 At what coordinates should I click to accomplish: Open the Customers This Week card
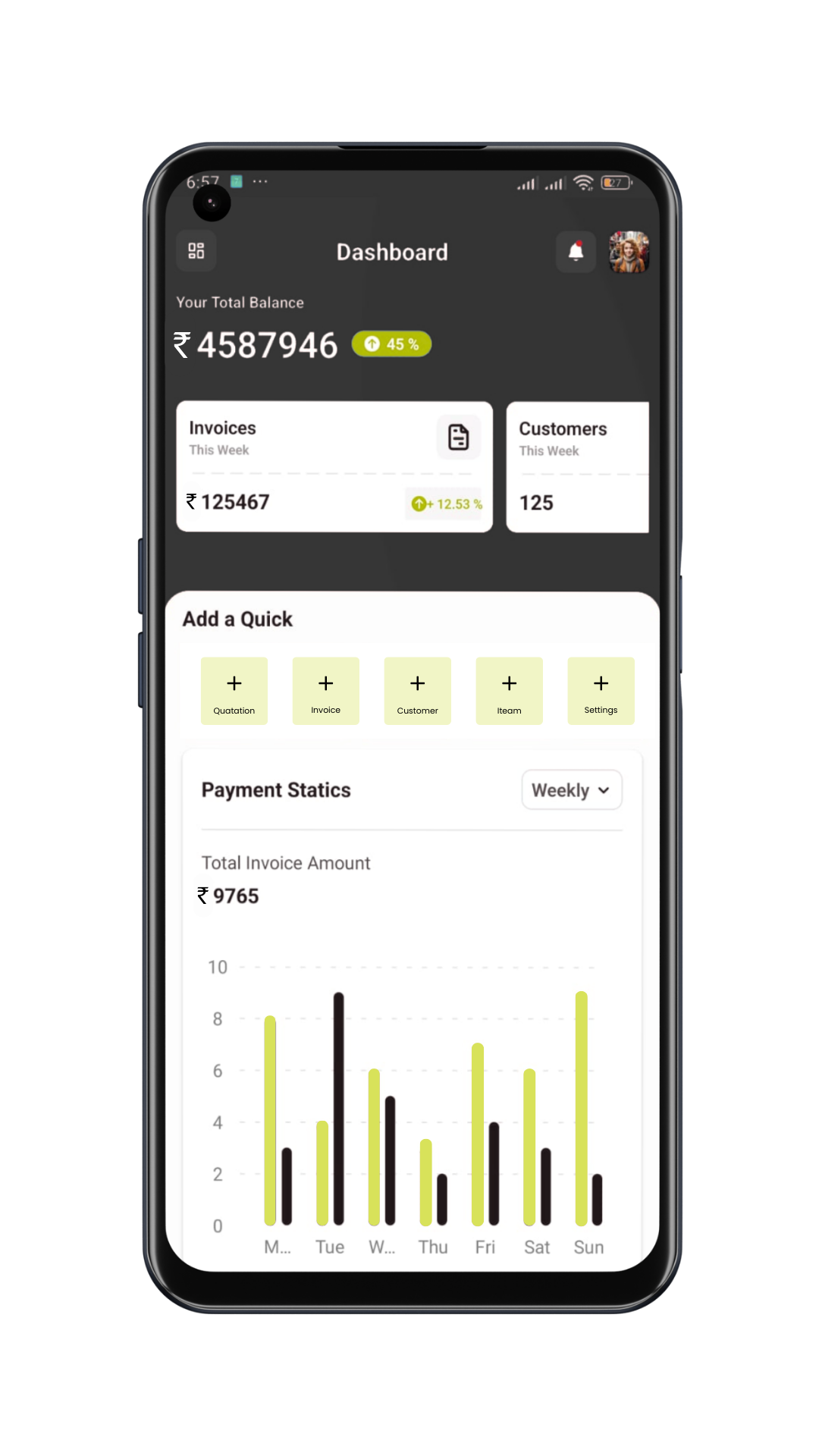tap(577, 466)
